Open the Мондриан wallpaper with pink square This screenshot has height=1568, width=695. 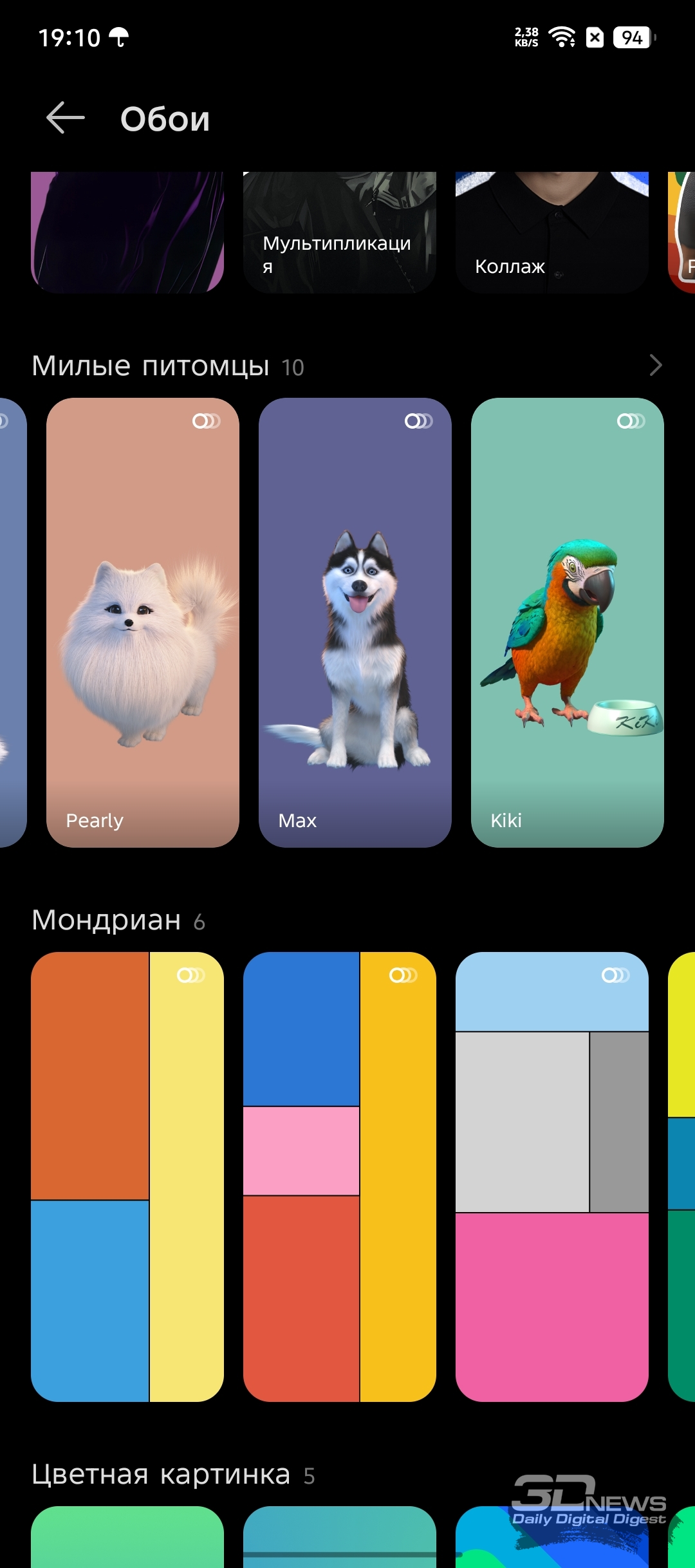(x=340, y=1177)
